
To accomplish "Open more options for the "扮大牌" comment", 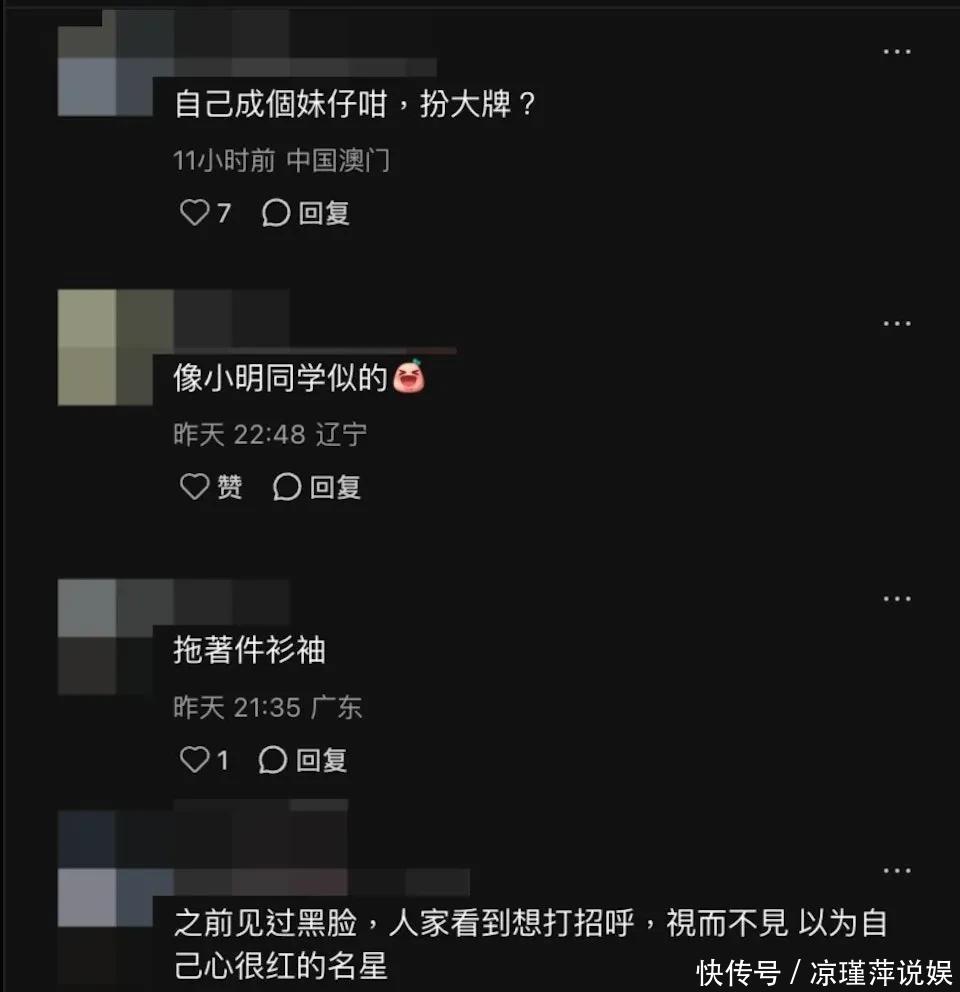I will click(x=897, y=51).
